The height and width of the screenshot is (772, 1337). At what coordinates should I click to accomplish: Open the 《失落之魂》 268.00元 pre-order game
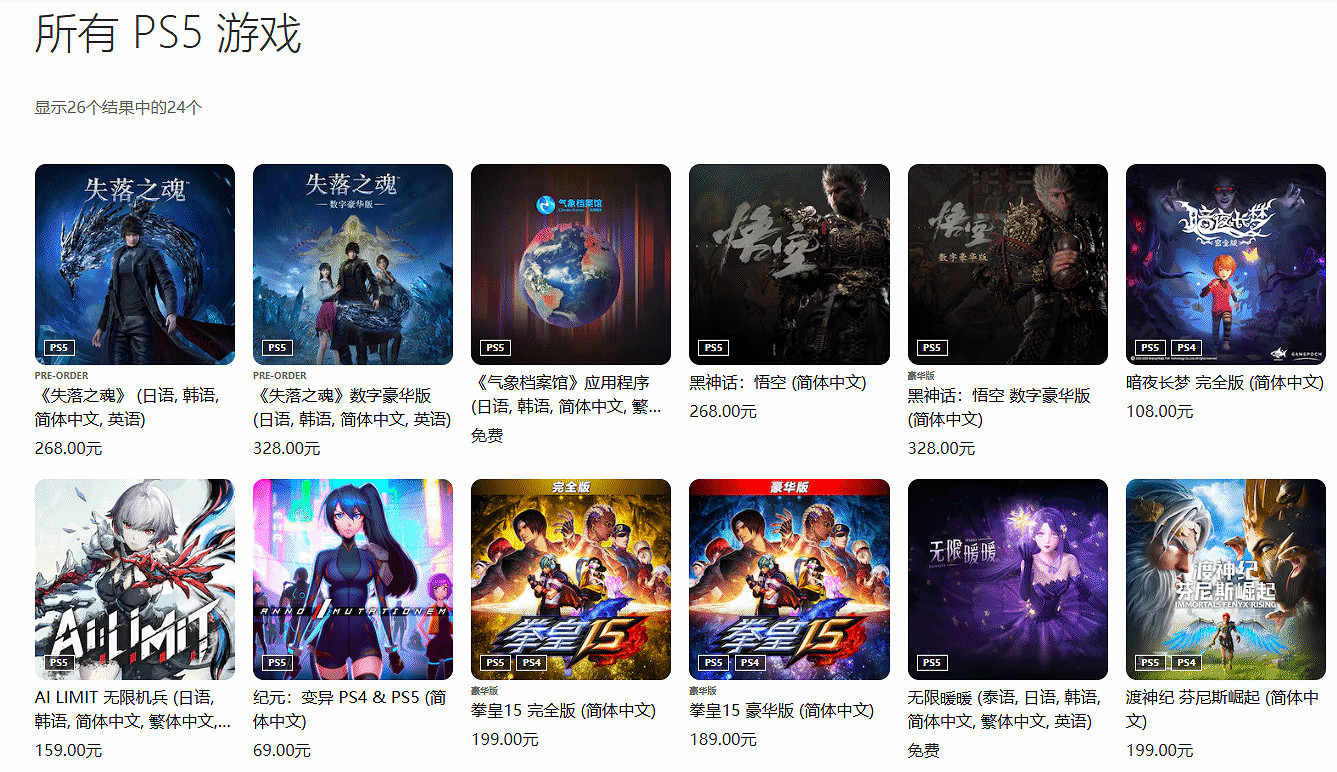(135, 264)
